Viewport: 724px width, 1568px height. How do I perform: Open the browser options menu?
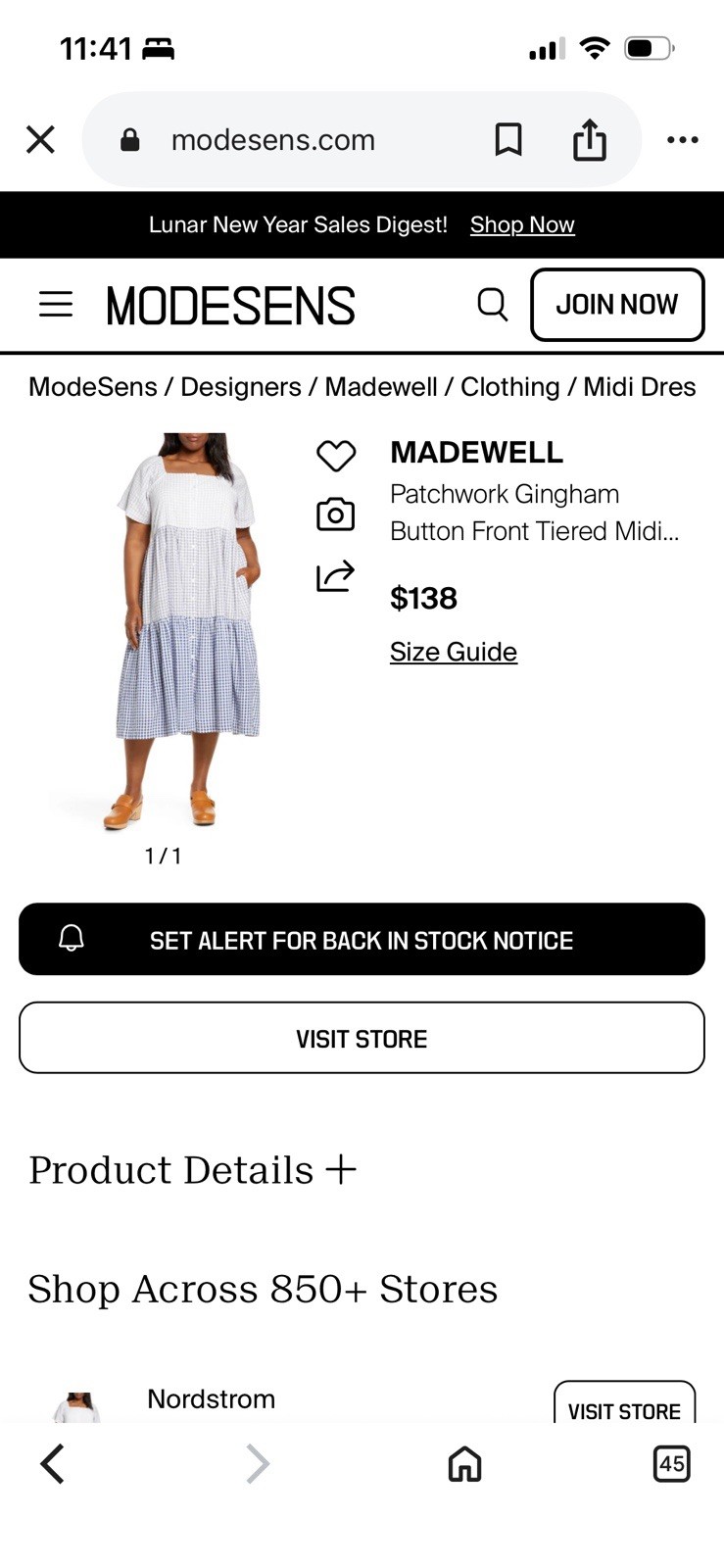click(x=682, y=139)
